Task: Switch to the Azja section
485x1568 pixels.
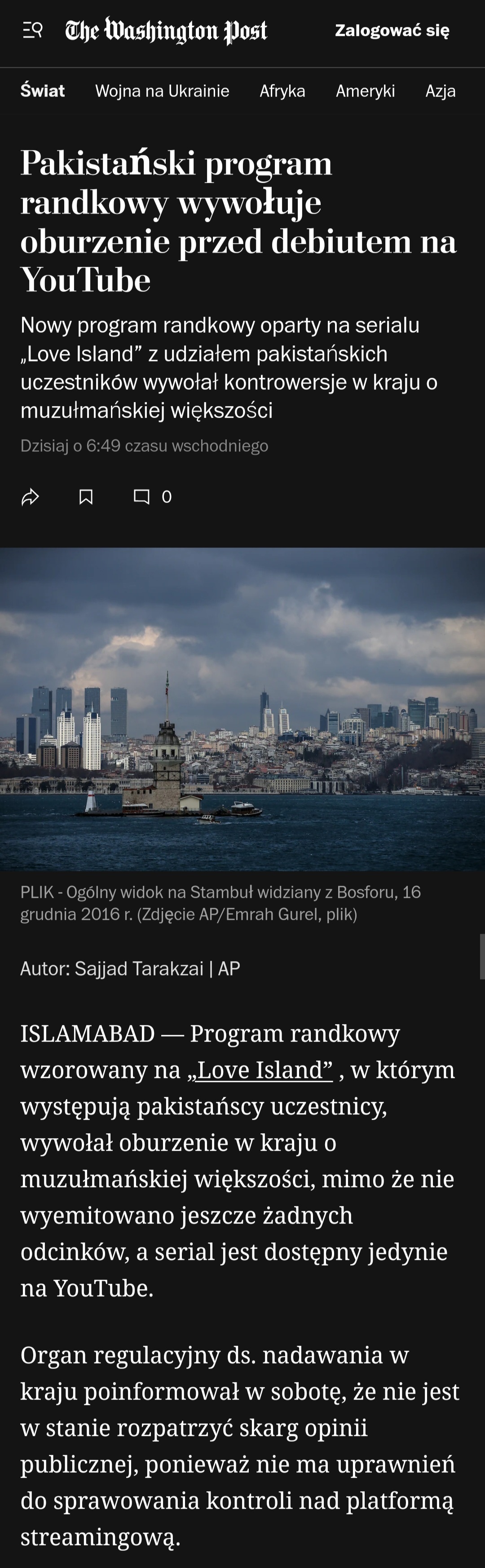Action: (440, 91)
